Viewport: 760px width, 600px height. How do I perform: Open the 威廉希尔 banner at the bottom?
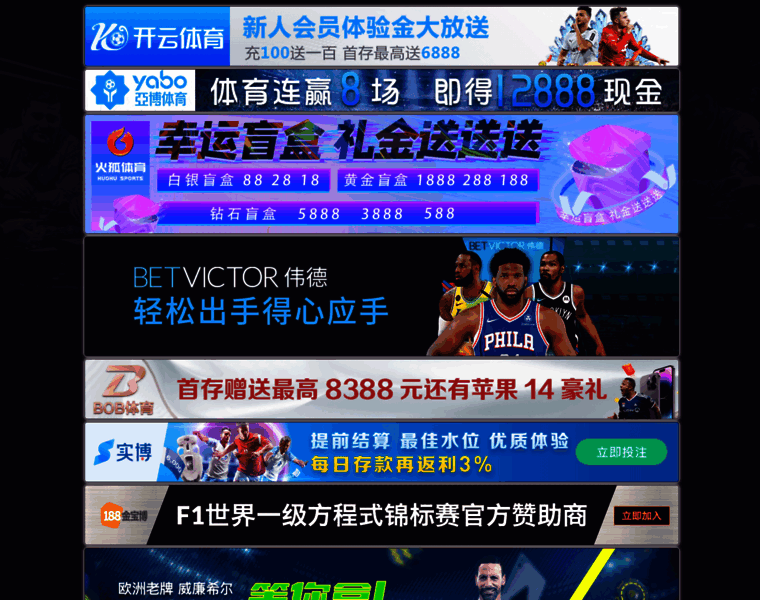coord(380,576)
